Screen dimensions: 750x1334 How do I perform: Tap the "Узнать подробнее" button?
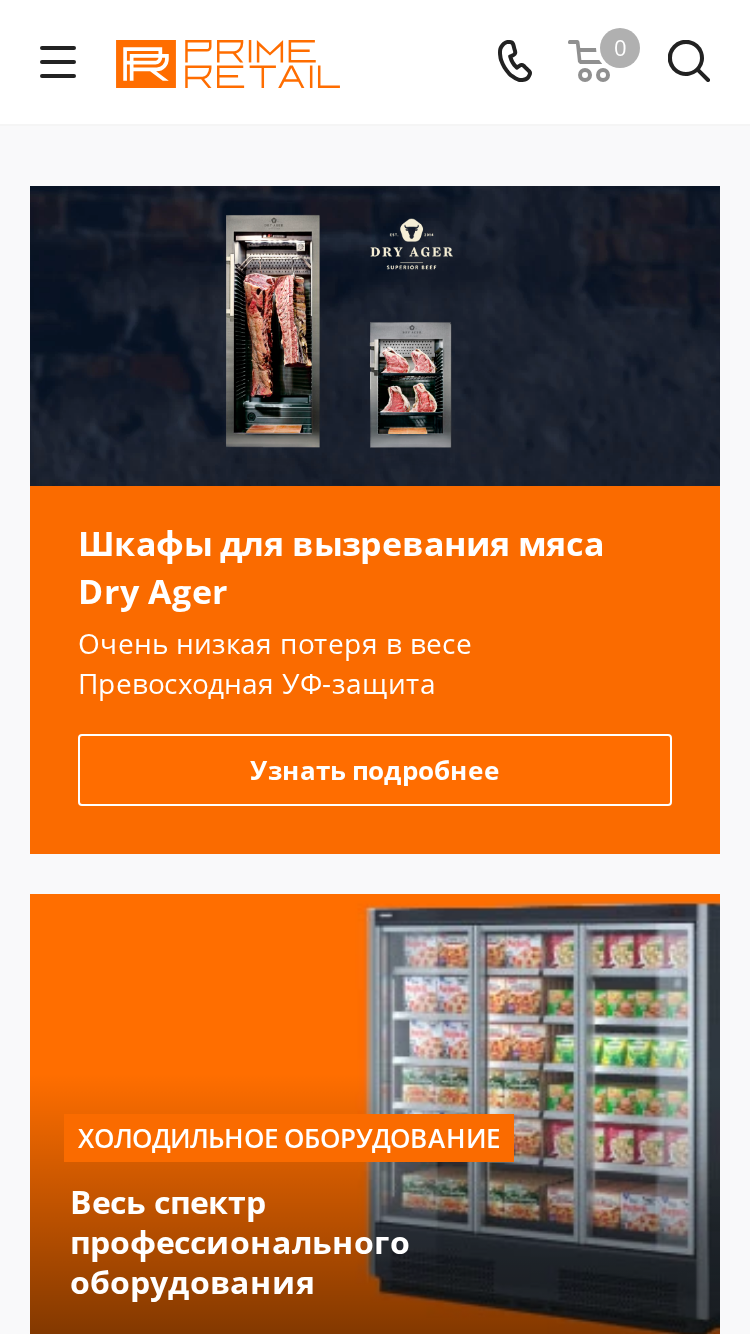point(375,770)
